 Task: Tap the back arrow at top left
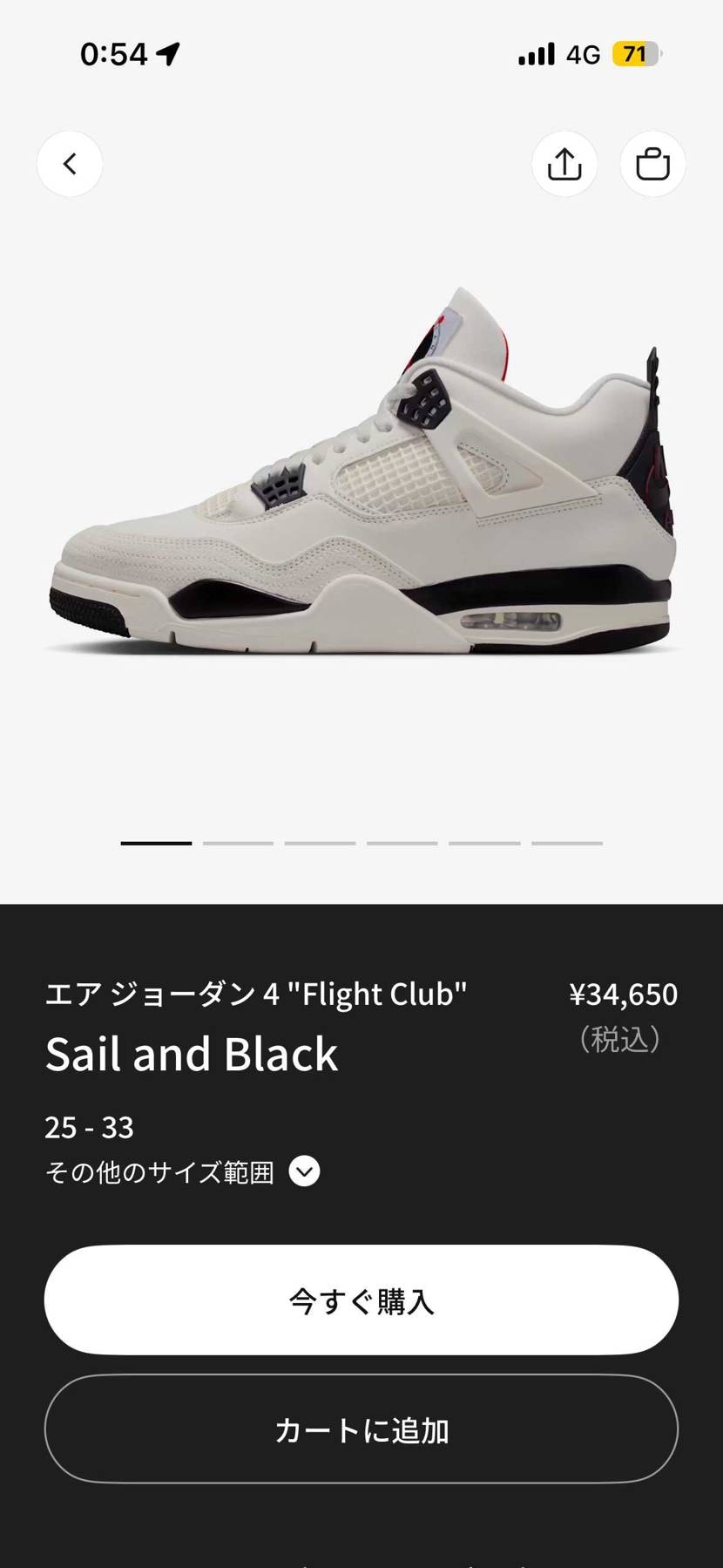tap(70, 163)
